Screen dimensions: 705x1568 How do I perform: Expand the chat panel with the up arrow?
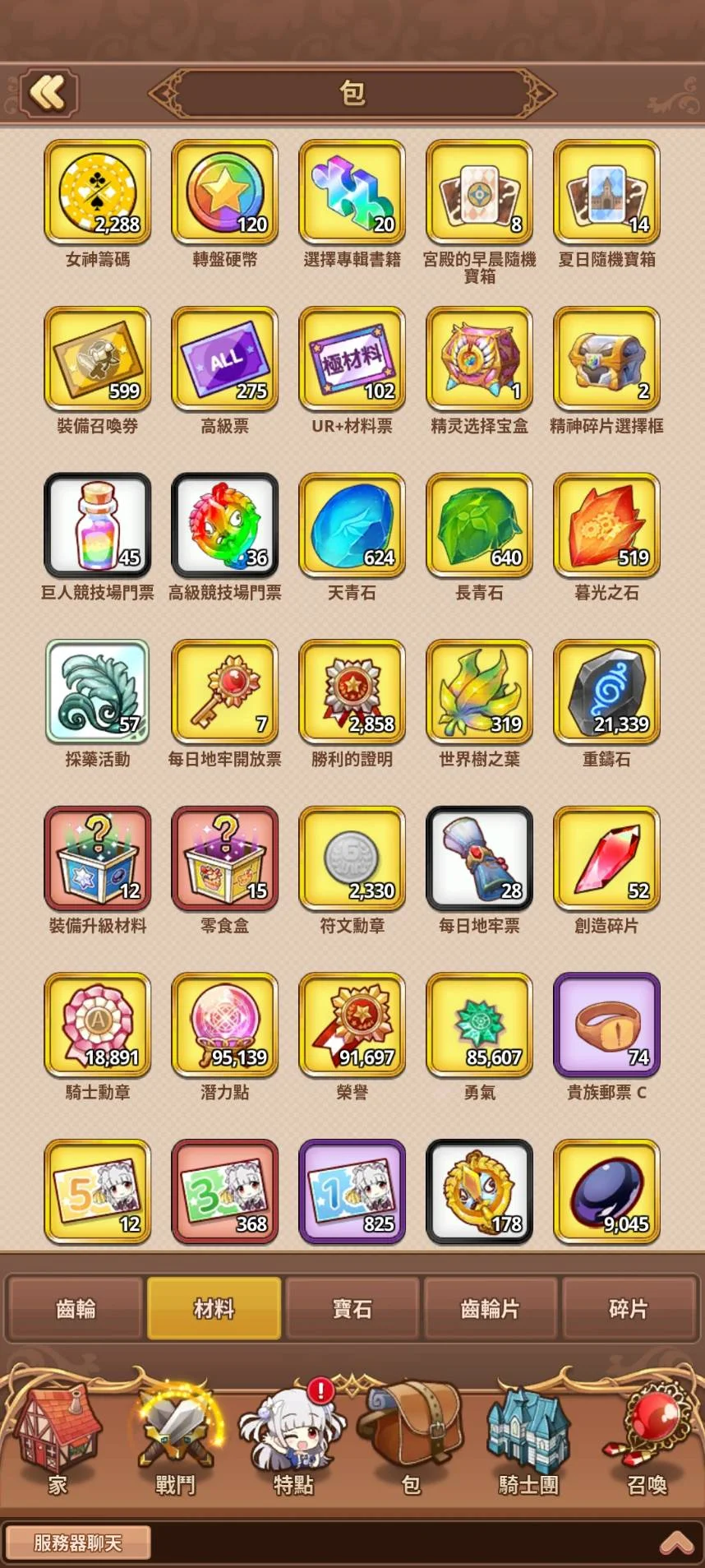pyautogui.click(x=676, y=1543)
